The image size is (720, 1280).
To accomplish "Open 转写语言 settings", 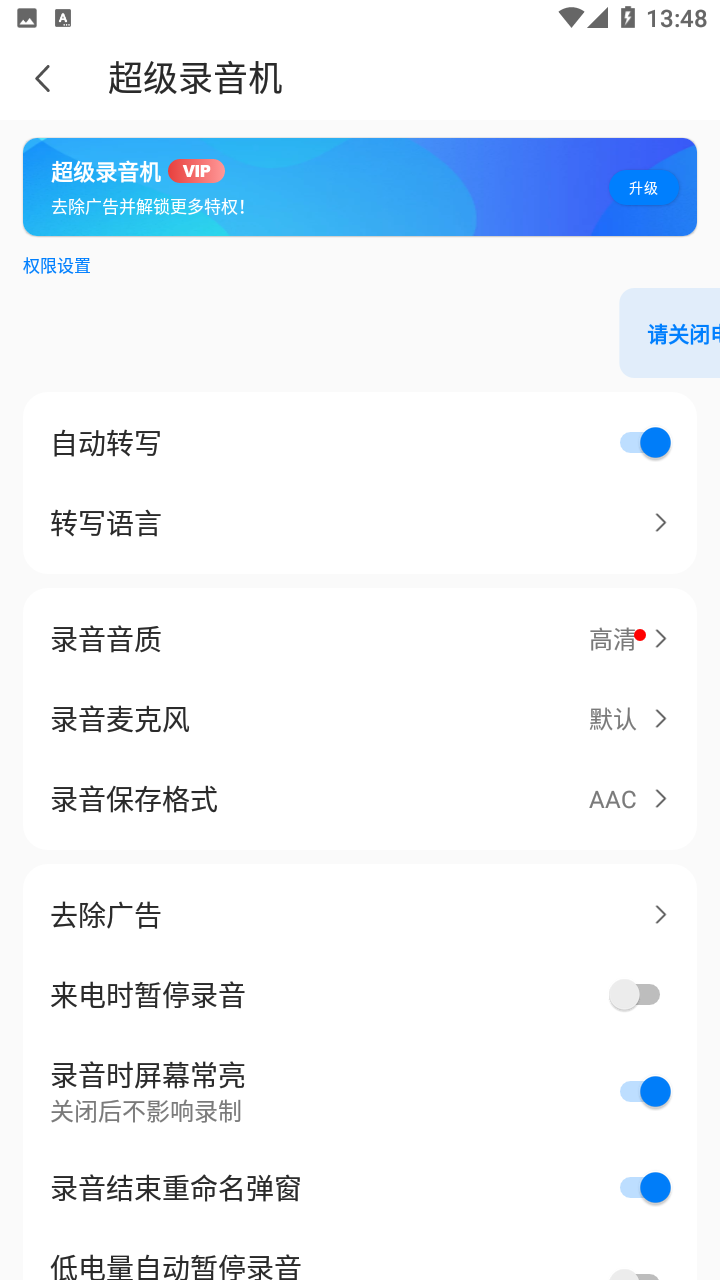I will pos(360,523).
